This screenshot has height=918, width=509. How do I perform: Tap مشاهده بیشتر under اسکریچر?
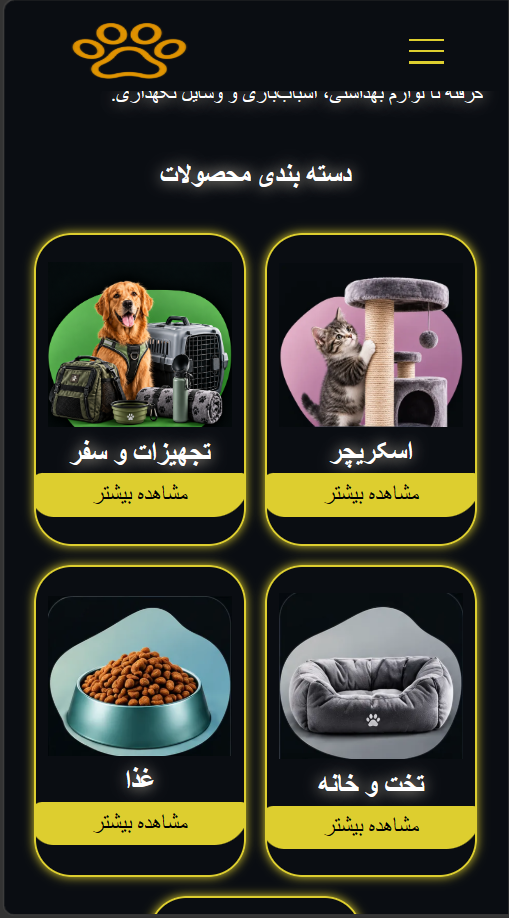point(371,495)
